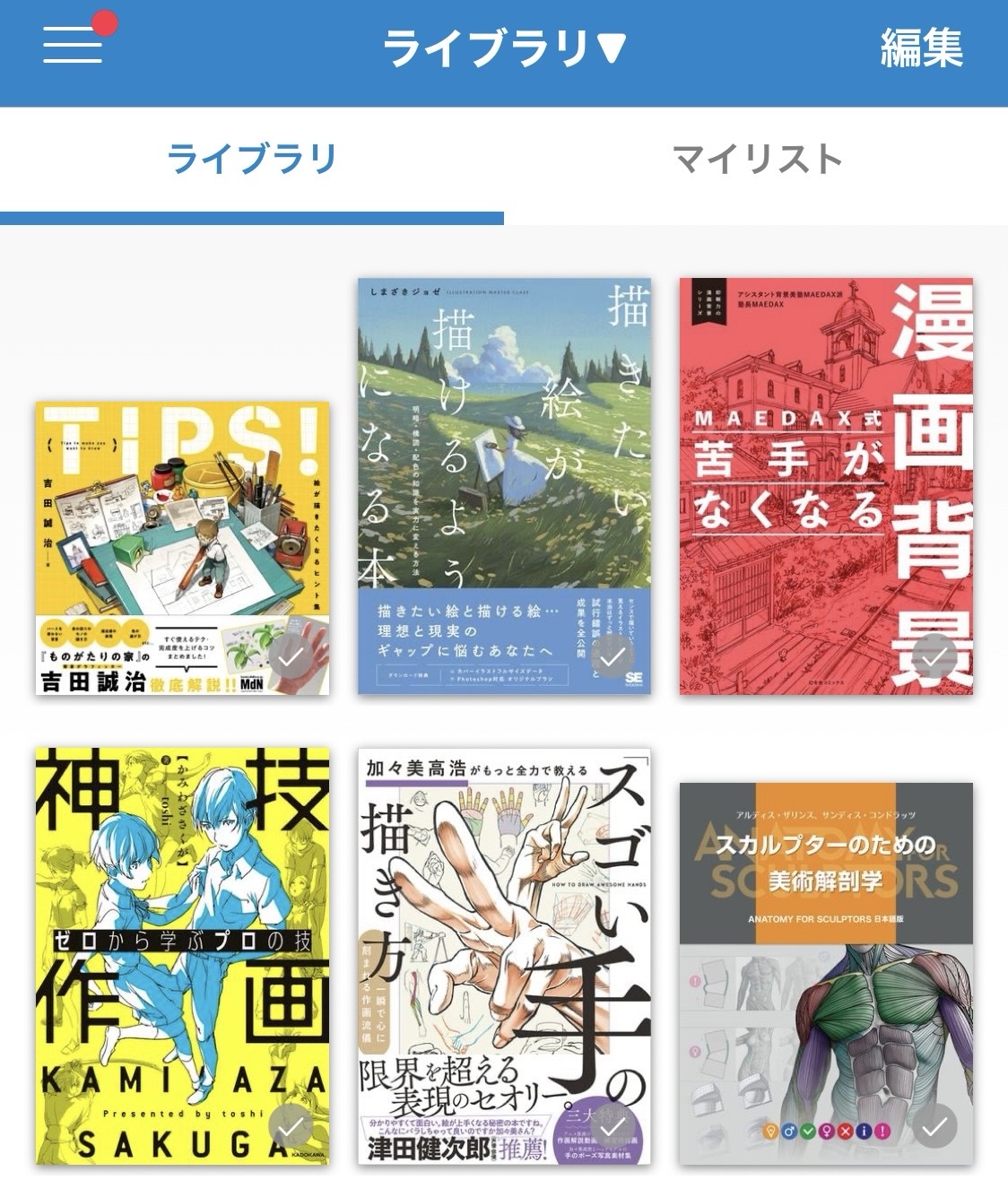Open the TIPS! book by 吉田誠治
Viewport: 1008px width, 1189px height.
click(x=182, y=548)
